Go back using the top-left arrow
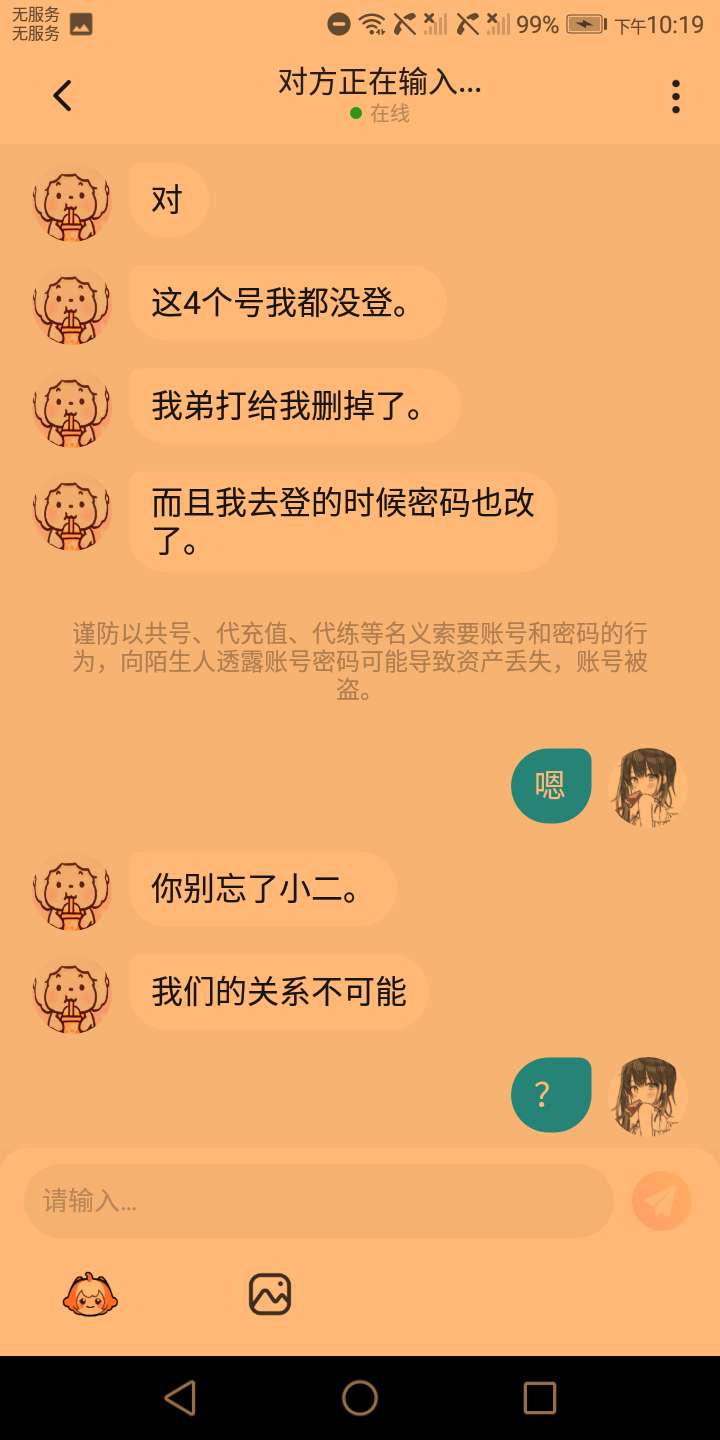720x1440 pixels. point(62,96)
